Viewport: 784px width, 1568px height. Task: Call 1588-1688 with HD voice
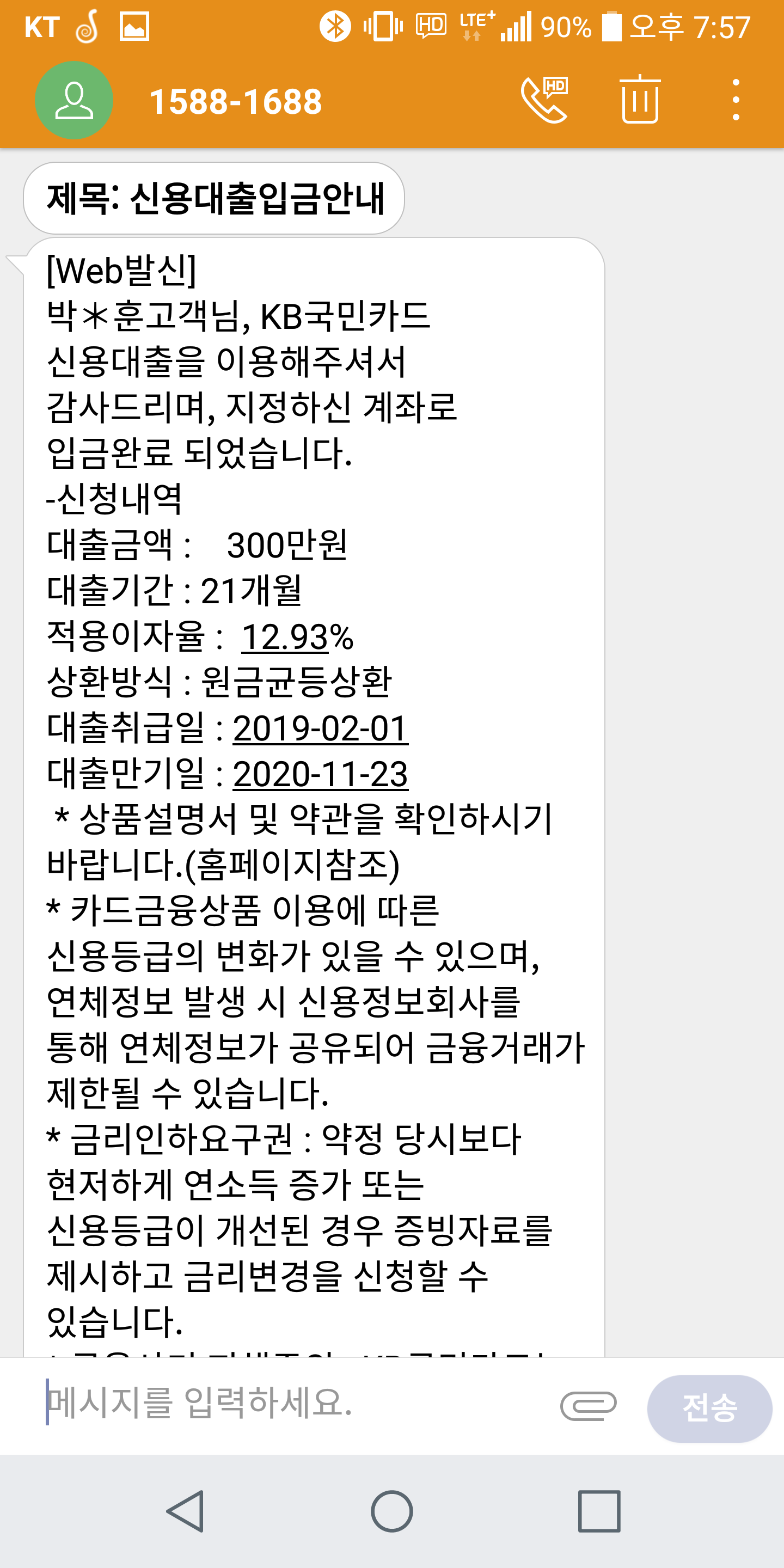[x=544, y=100]
